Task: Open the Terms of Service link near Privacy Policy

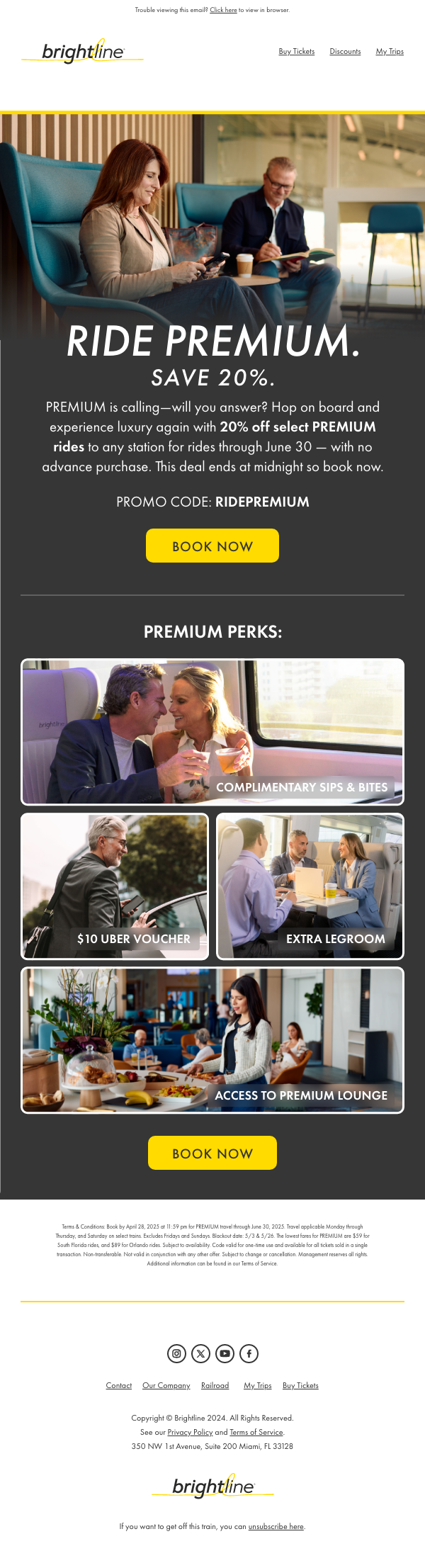Action: pos(256,1432)
